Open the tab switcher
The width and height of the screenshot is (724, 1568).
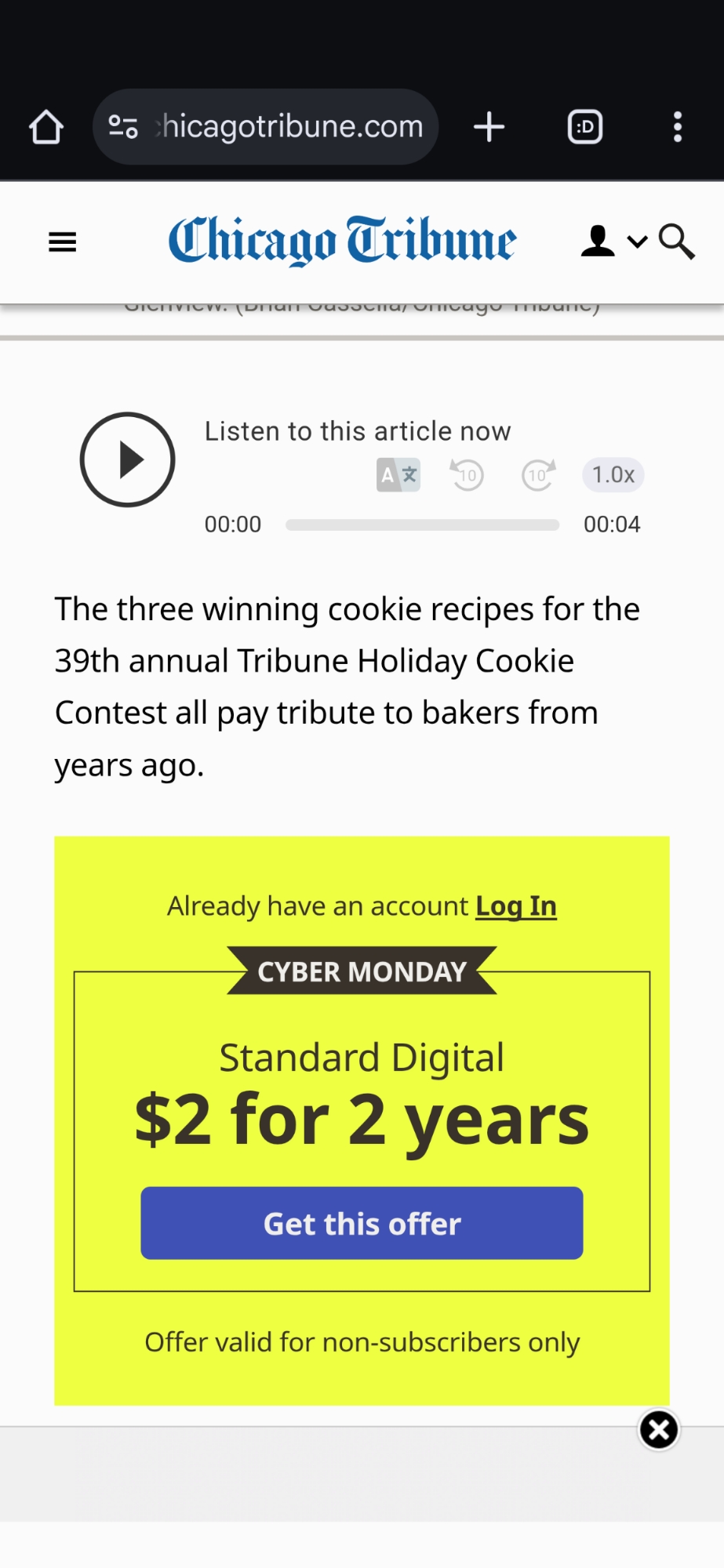coord(584,127)
